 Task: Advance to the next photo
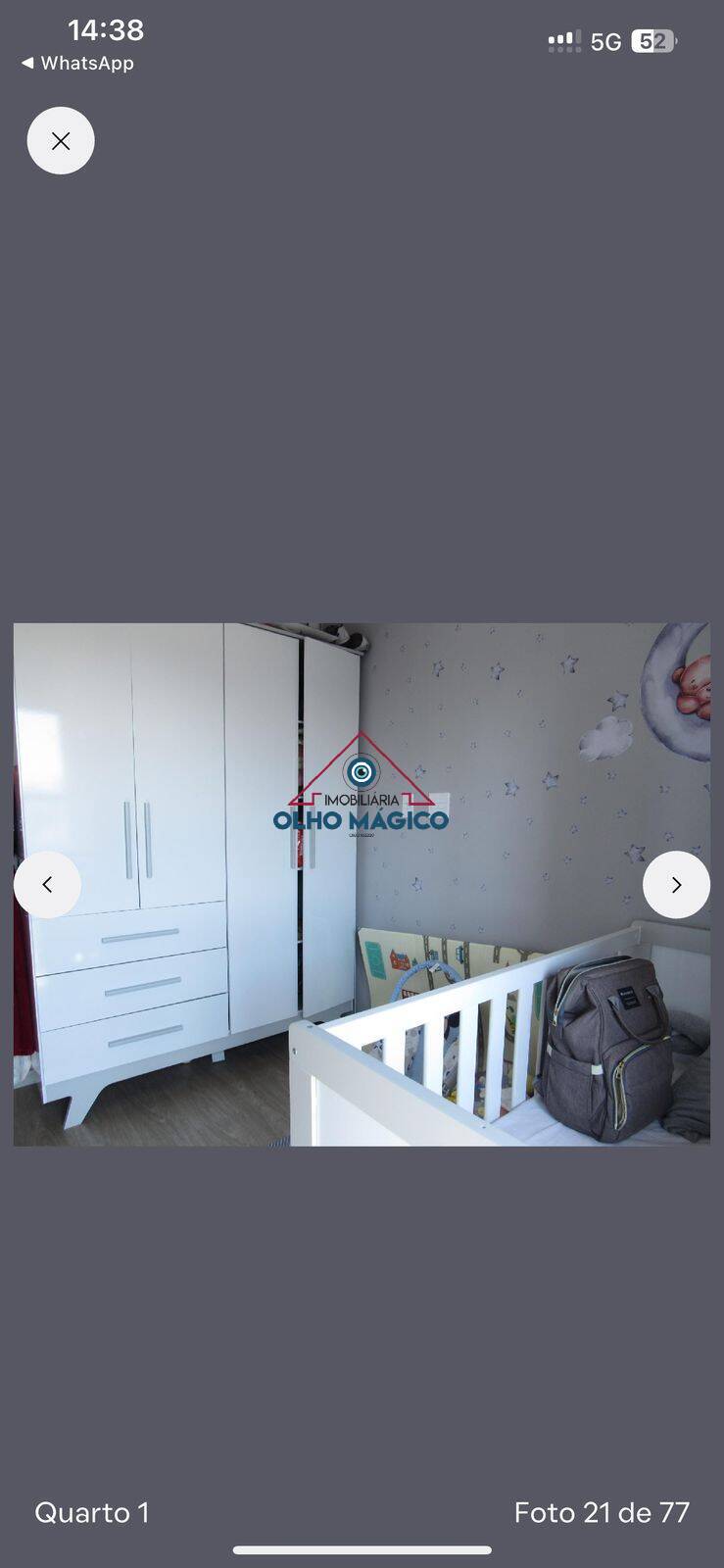point(676,885)
